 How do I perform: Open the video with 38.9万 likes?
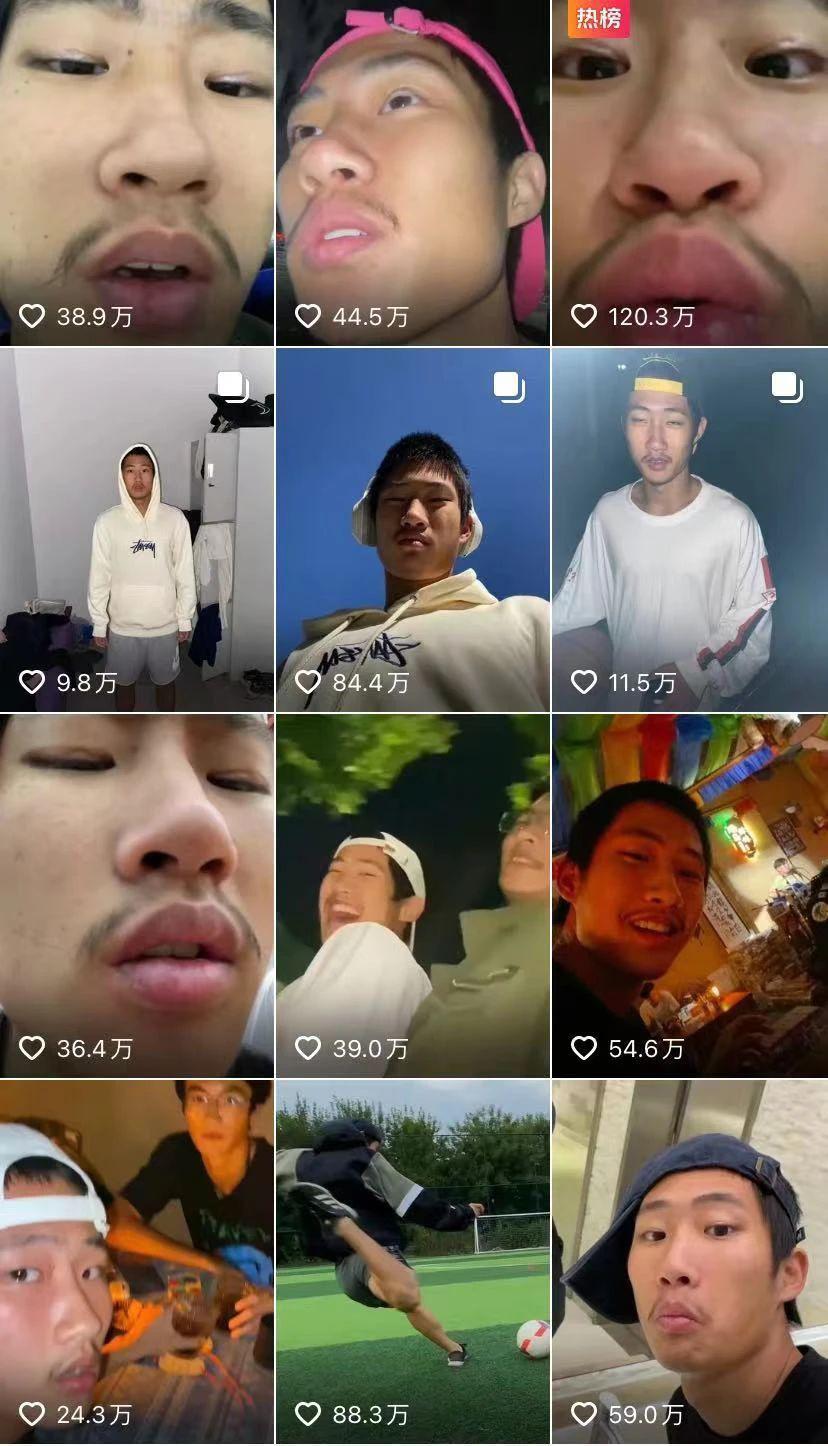point(137,172)
